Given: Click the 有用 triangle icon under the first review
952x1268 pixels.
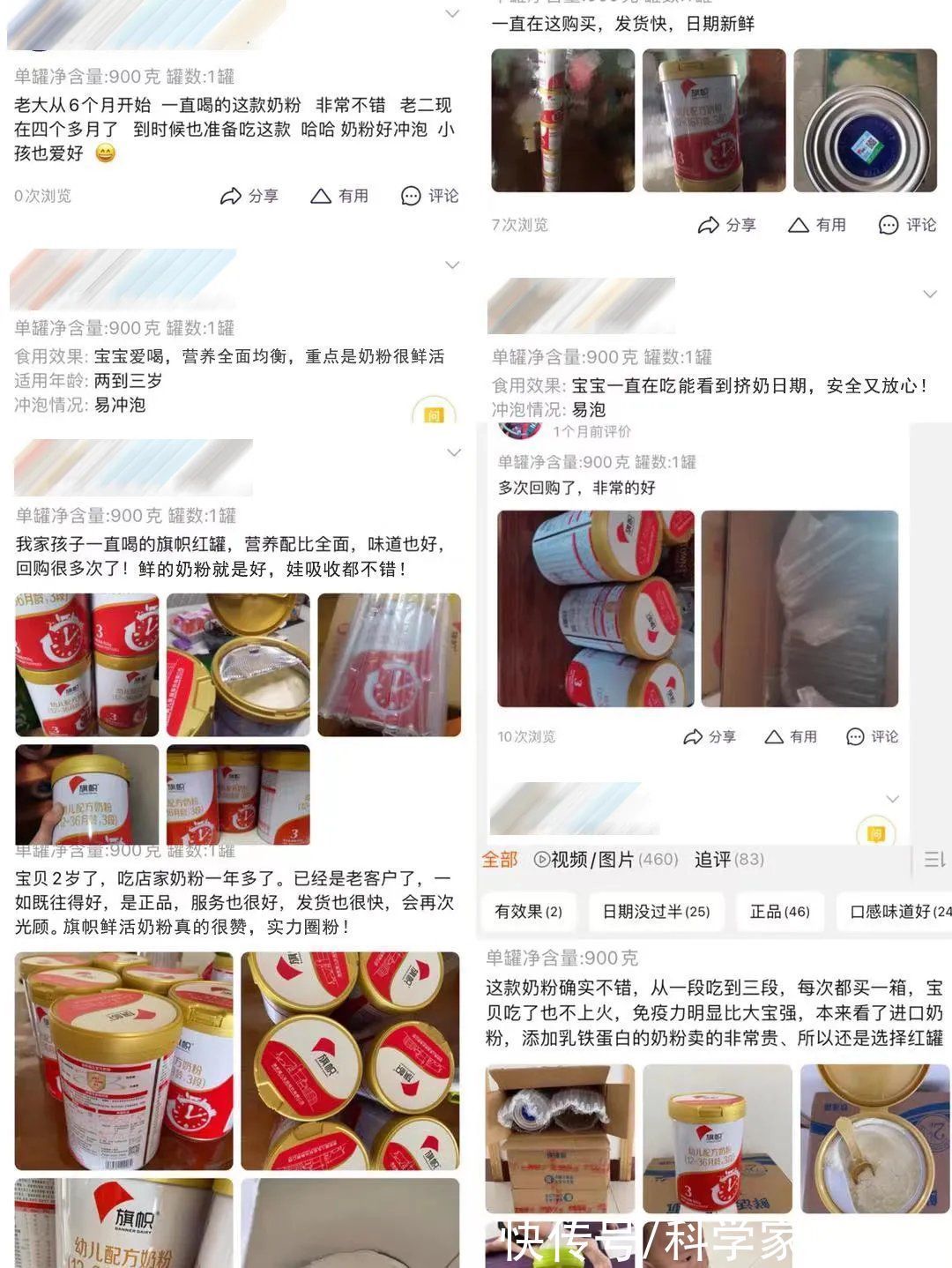Looking at the screenshot, I should [322, 196].
